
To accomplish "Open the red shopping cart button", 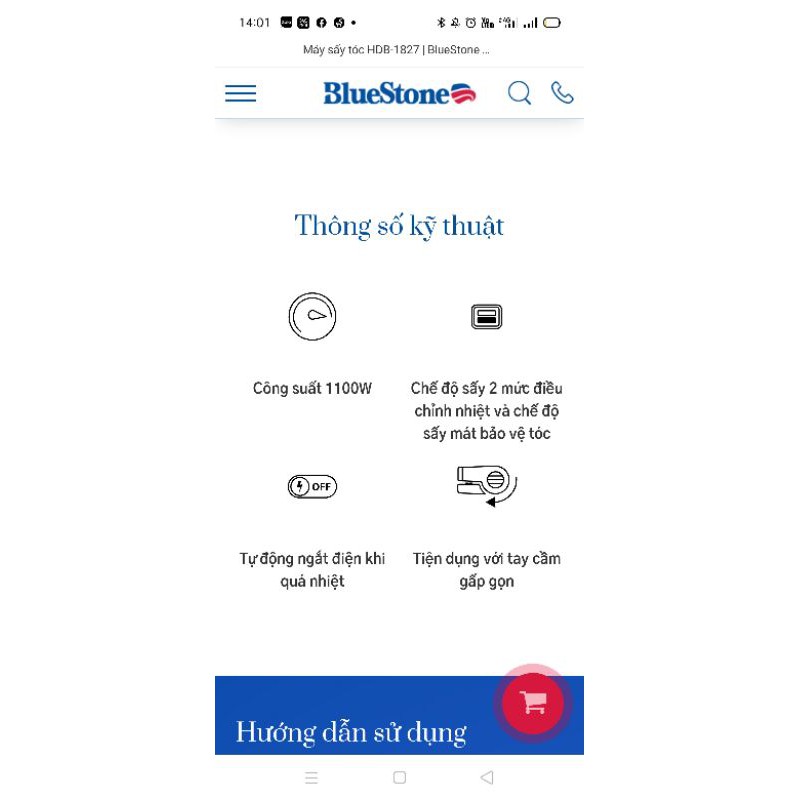I will tap(533, 703).
